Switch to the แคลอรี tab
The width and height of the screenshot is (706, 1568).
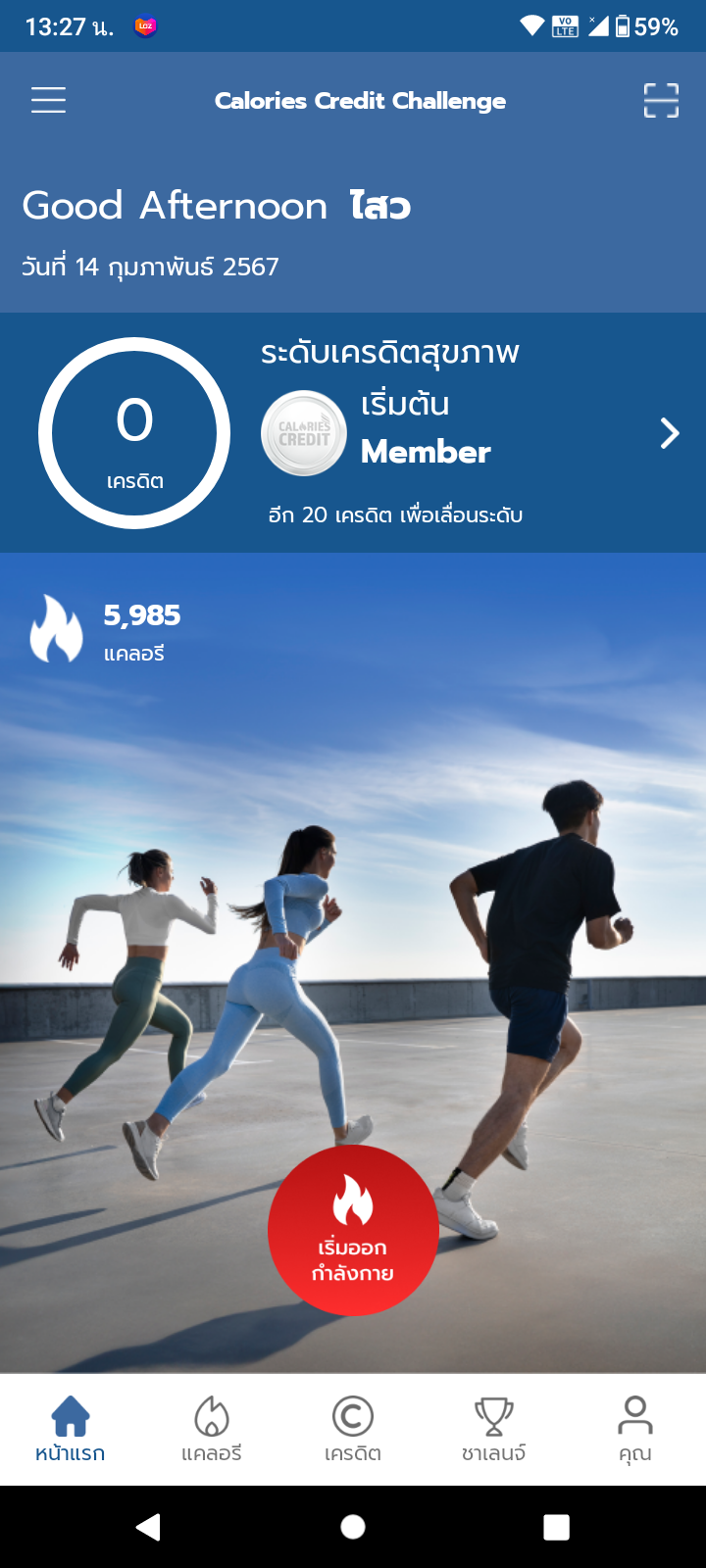click(x=212, y=1429)
